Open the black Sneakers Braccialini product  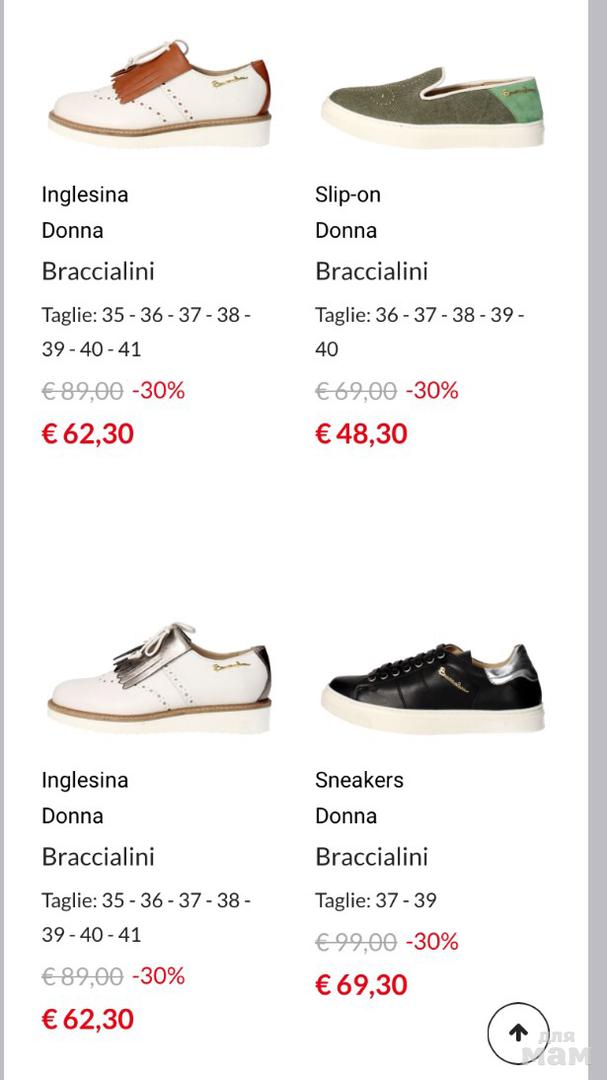click(432, 685)
